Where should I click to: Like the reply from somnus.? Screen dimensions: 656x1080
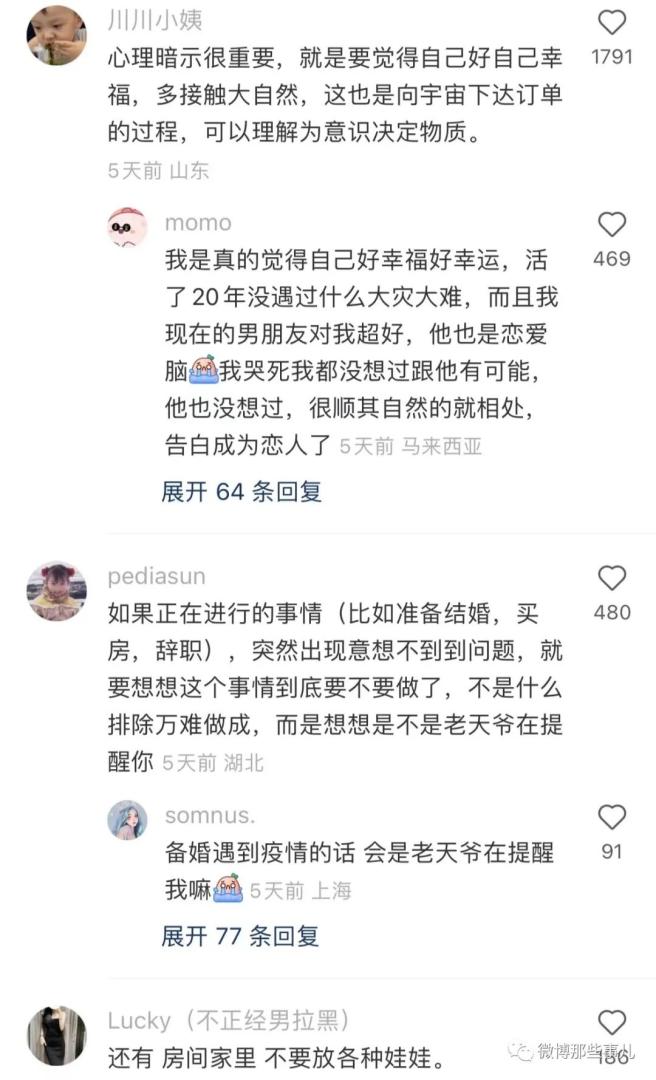pyautogui.click(x=612, y=818)
